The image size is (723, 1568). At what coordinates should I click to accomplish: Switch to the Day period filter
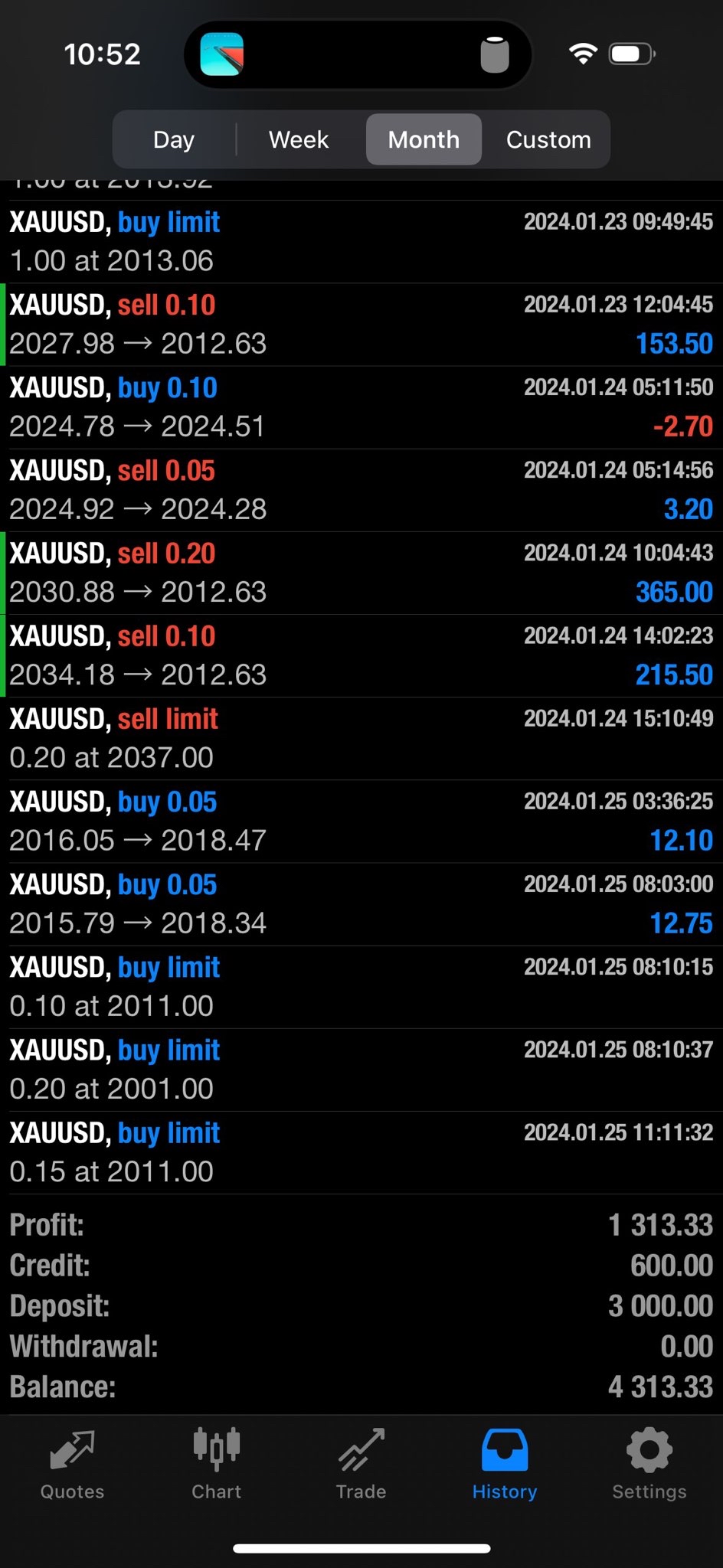click(174, 139)
